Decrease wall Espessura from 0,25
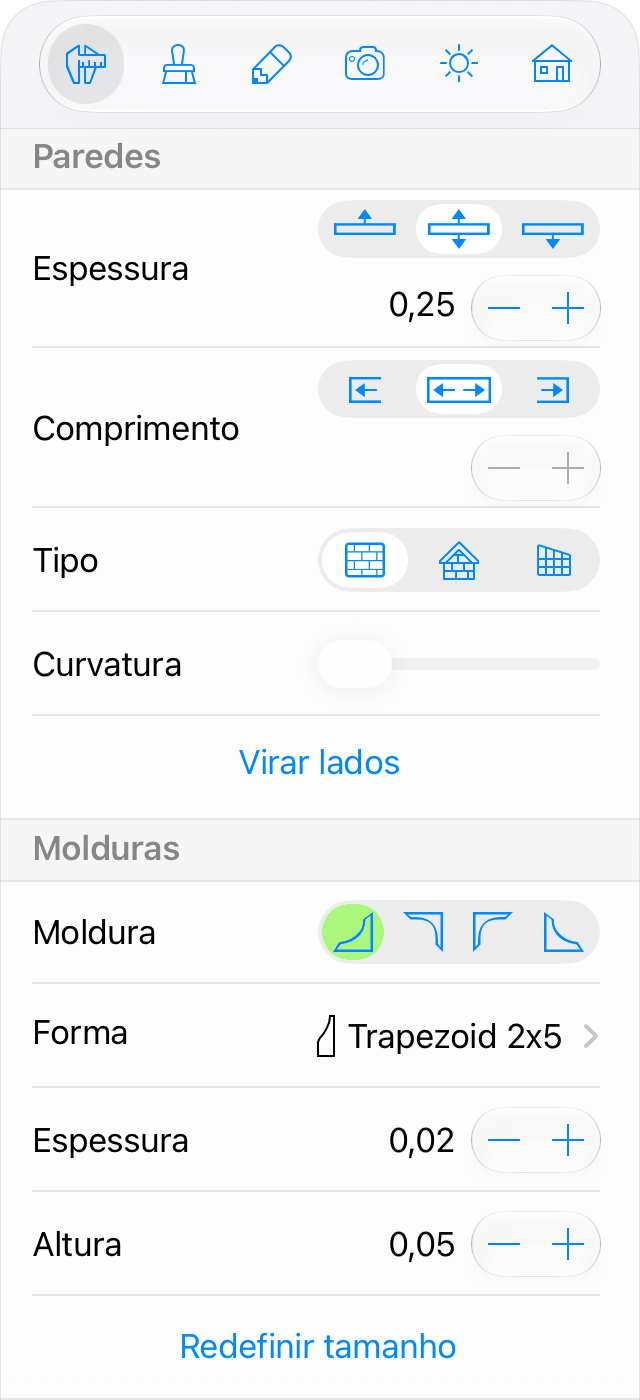This screenshot has width=640, height=1400. 504,309
